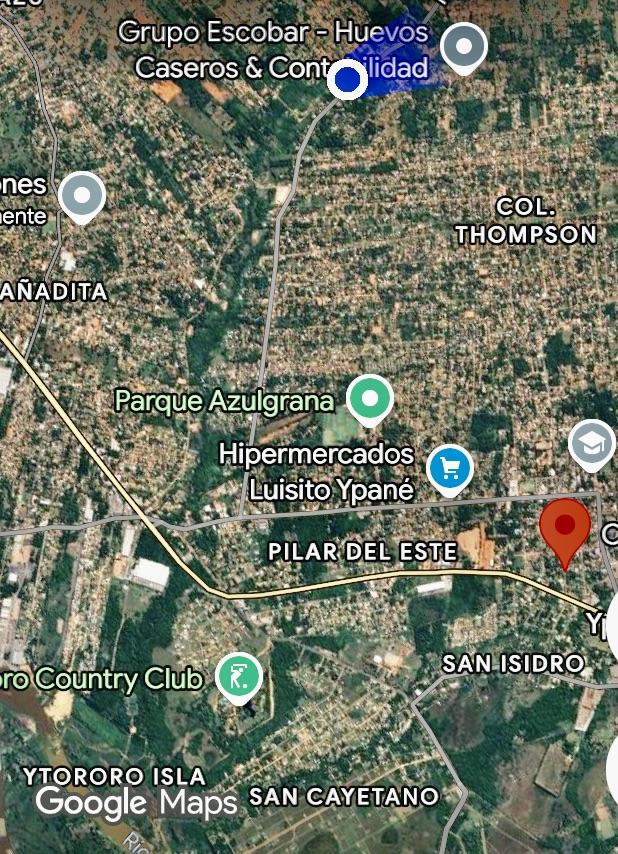Tap the Grupo Escobar Huevos Caseros pin
The height and width of the screenshot is (854, 618).
point(463,47)
